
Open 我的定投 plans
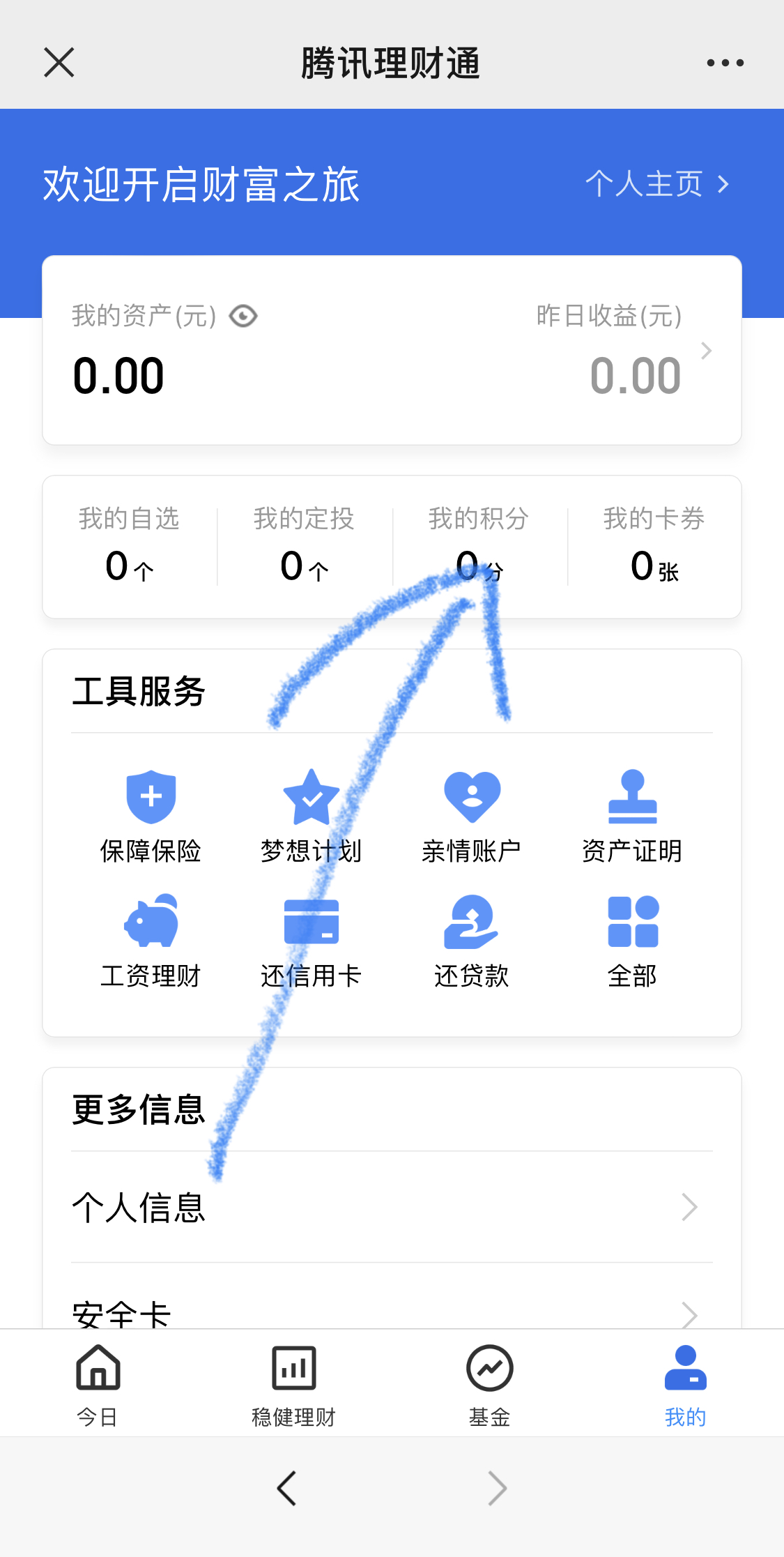click(305, 546)
